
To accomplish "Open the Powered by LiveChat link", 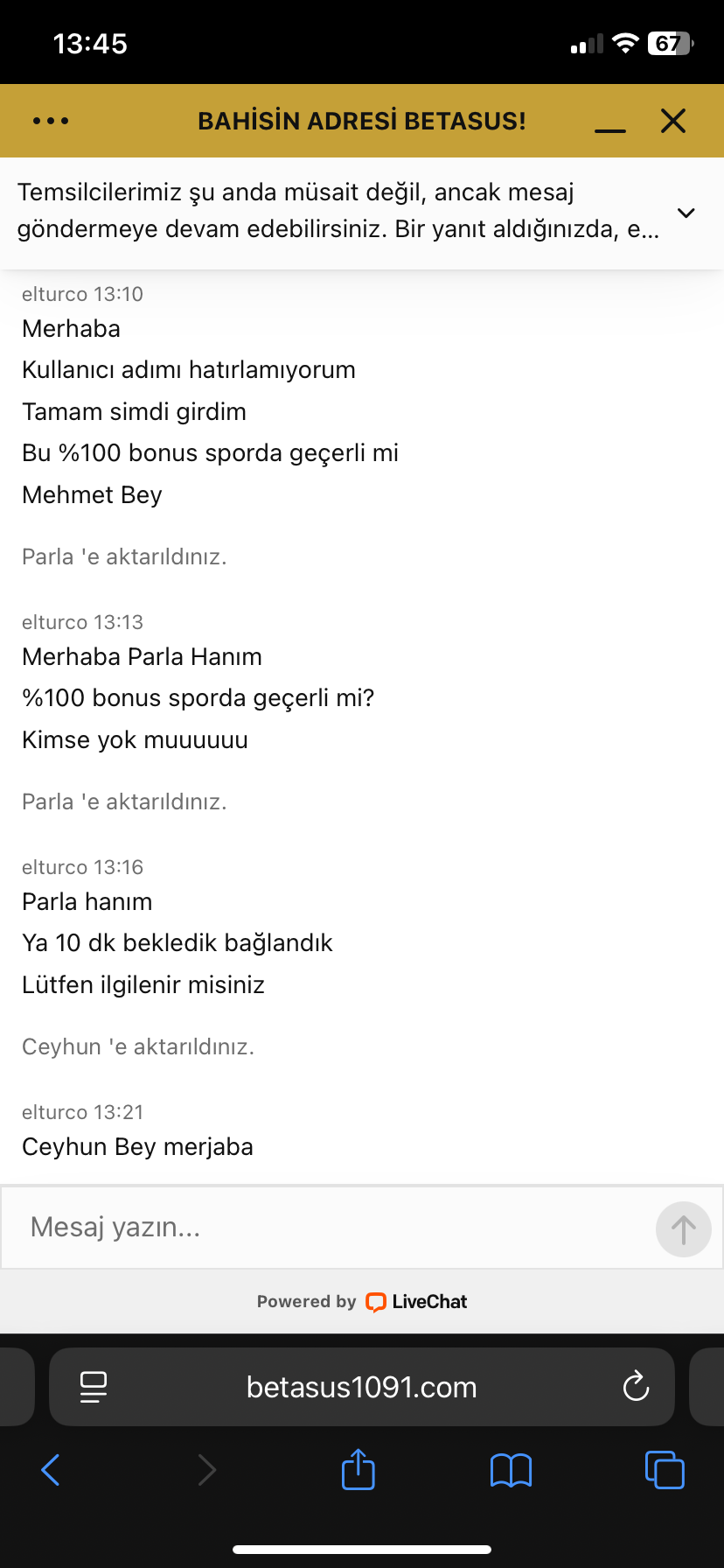I will 362,1302.
